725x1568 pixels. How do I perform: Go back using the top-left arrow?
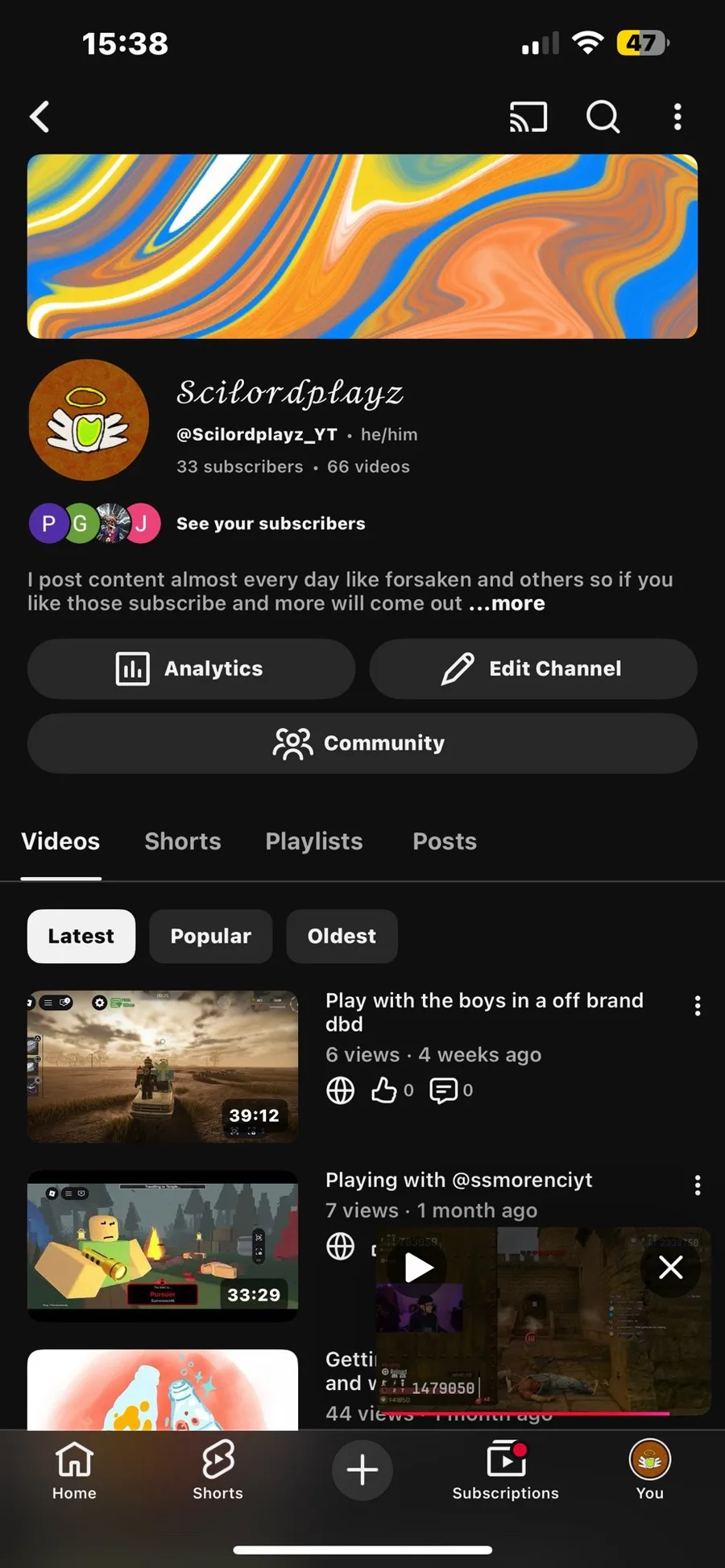(x=40, y=117)
